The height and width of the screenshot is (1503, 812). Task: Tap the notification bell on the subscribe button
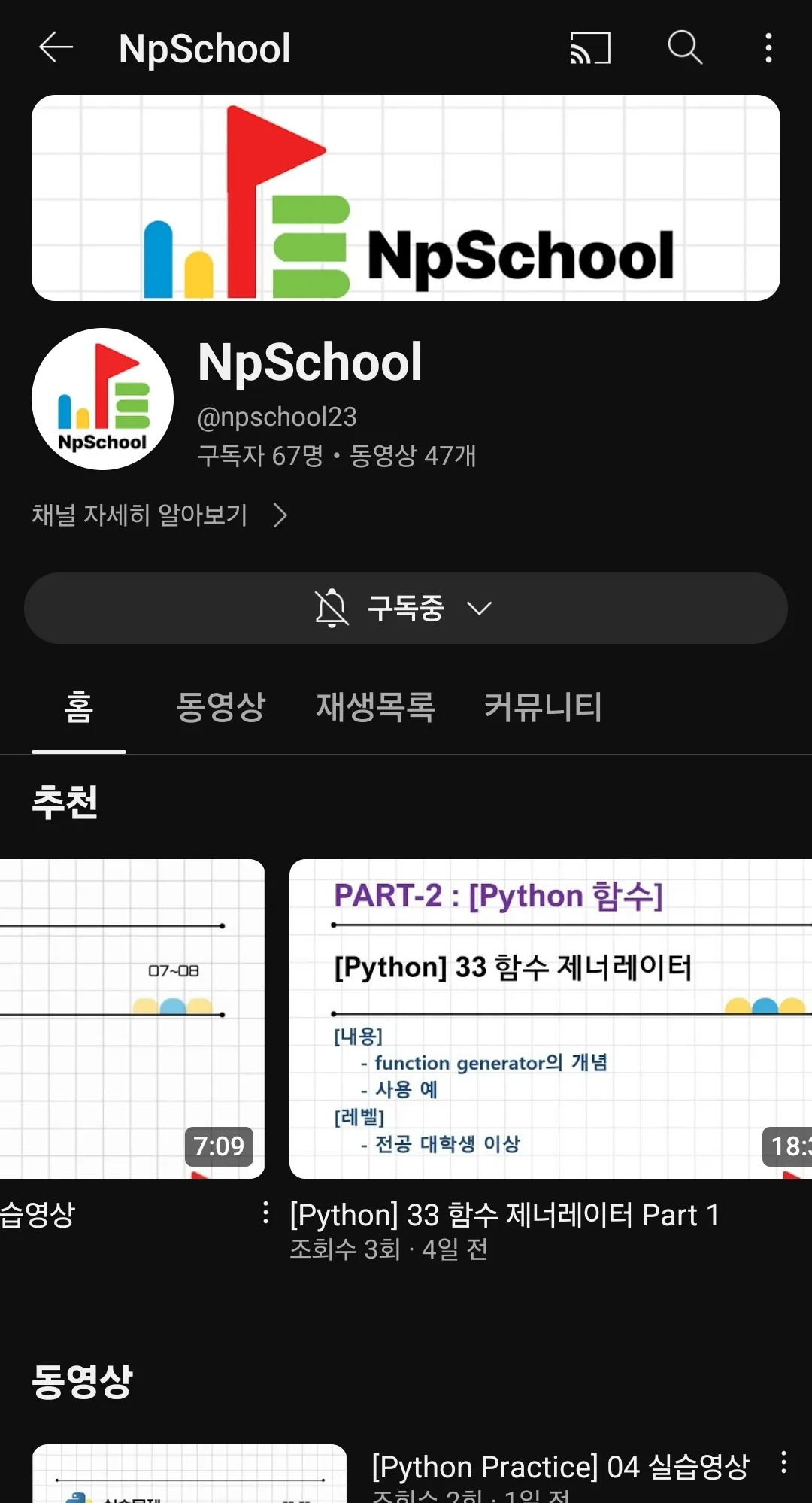tap(331, 608)
